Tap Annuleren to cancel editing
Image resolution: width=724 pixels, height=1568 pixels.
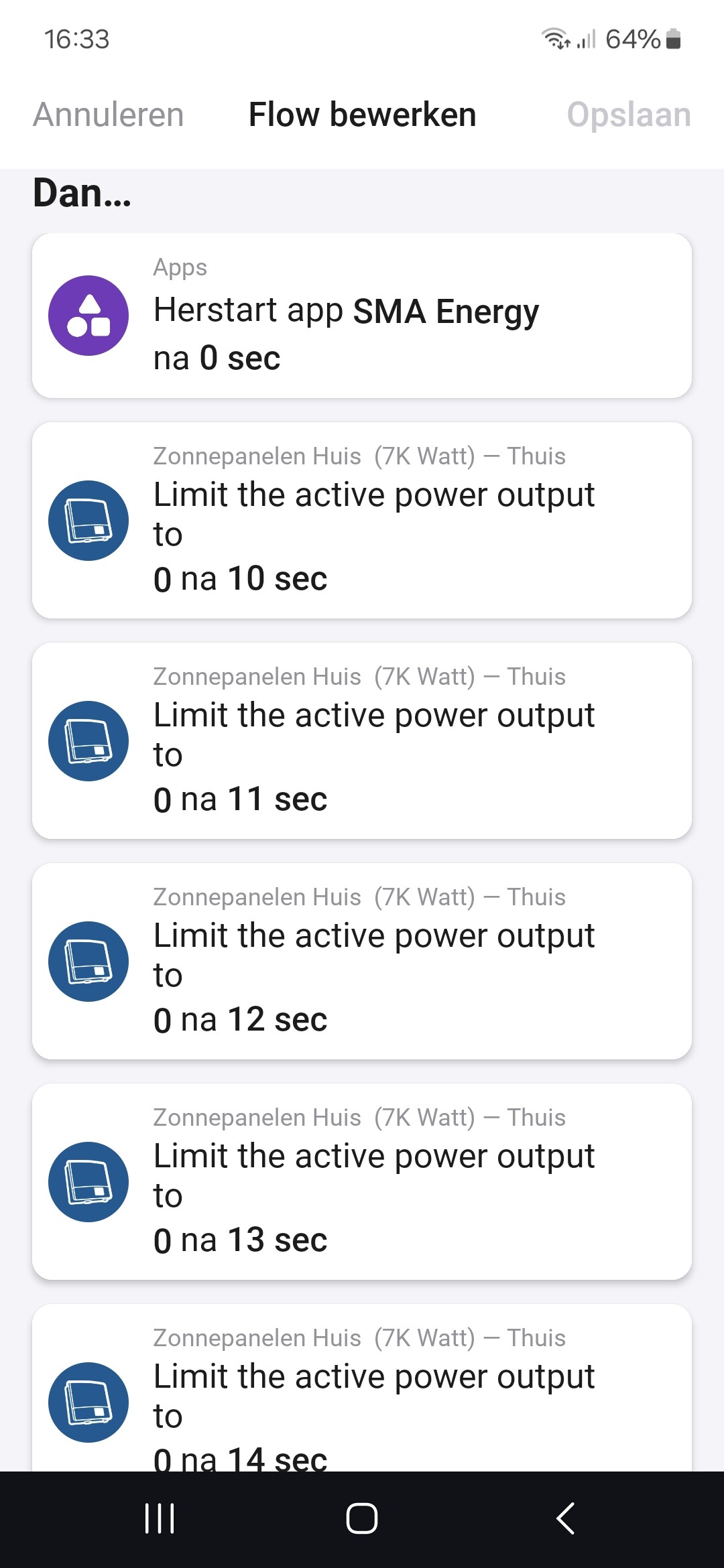[109, 115]
